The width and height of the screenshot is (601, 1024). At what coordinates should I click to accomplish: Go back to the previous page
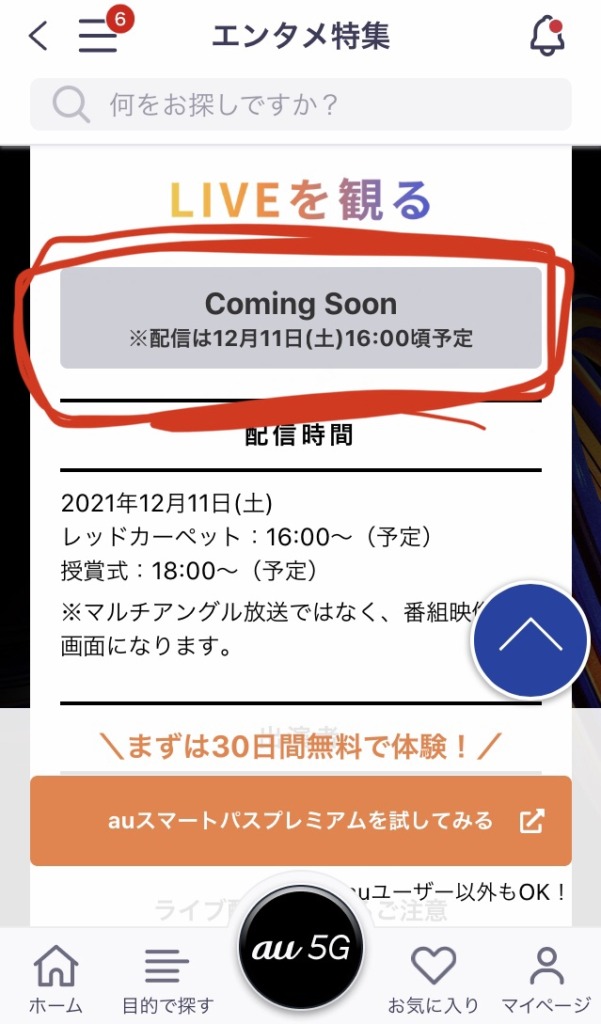38,37
